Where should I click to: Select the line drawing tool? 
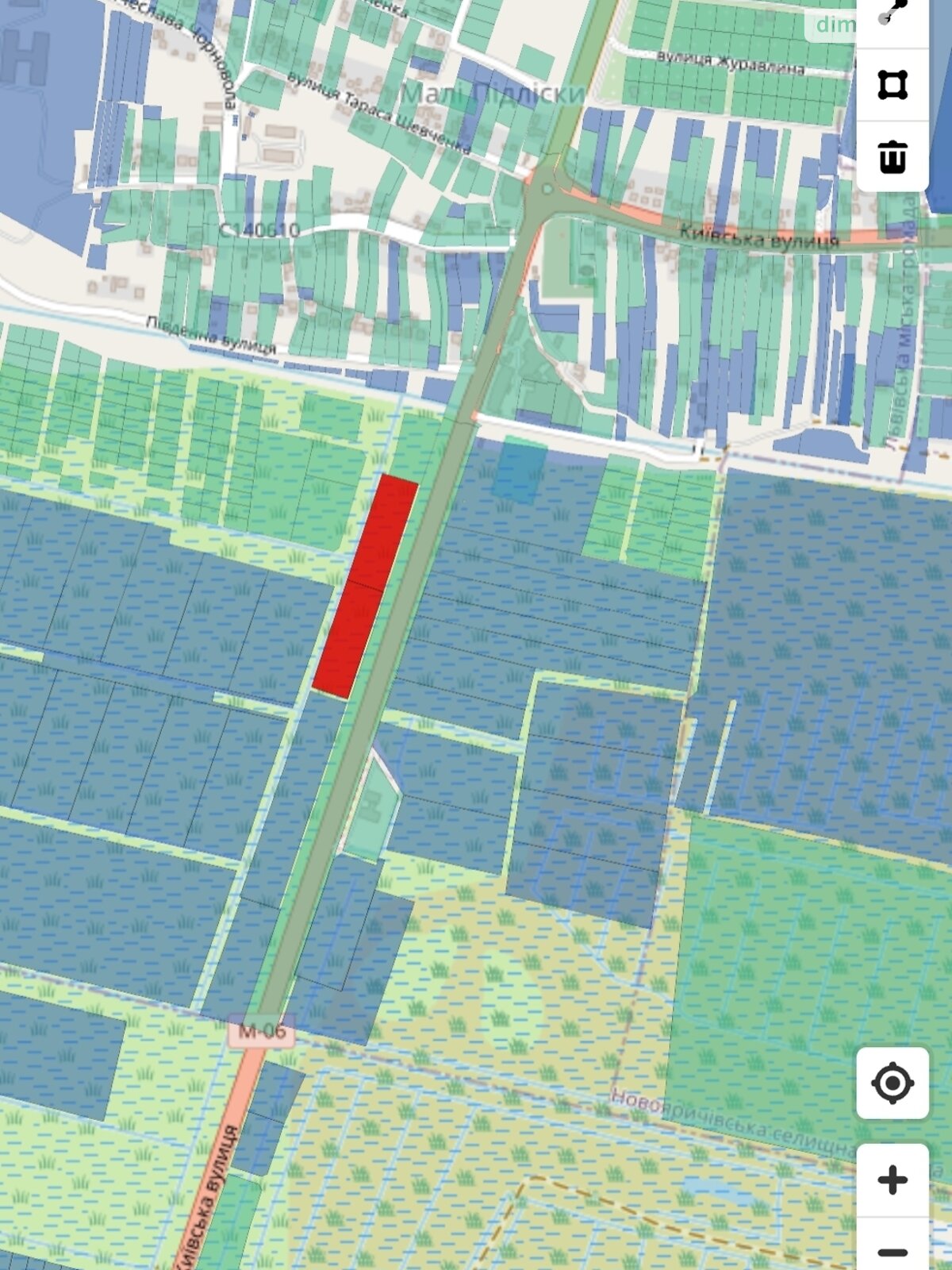pos(892,14)
